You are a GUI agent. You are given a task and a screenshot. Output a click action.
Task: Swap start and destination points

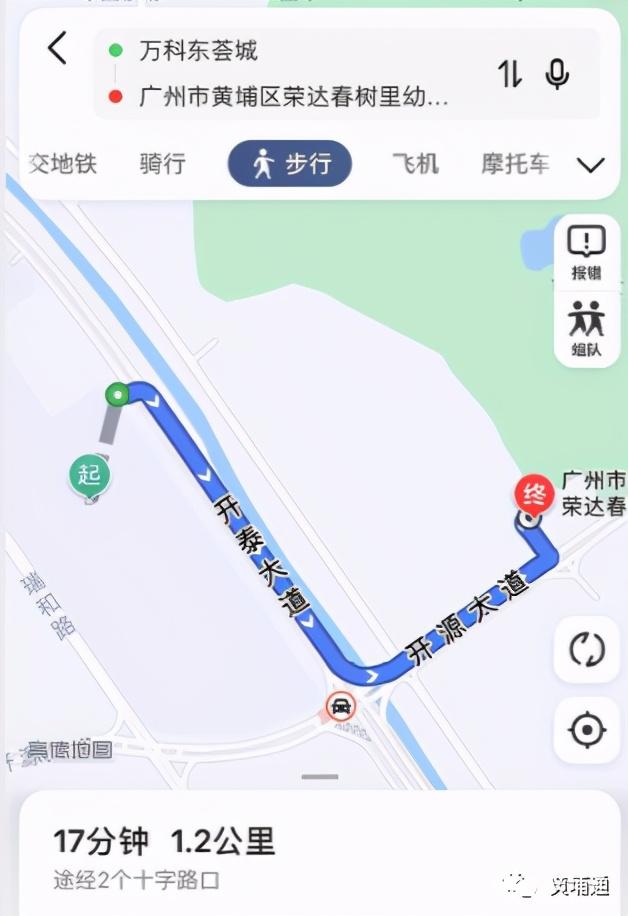coord(511,74)
